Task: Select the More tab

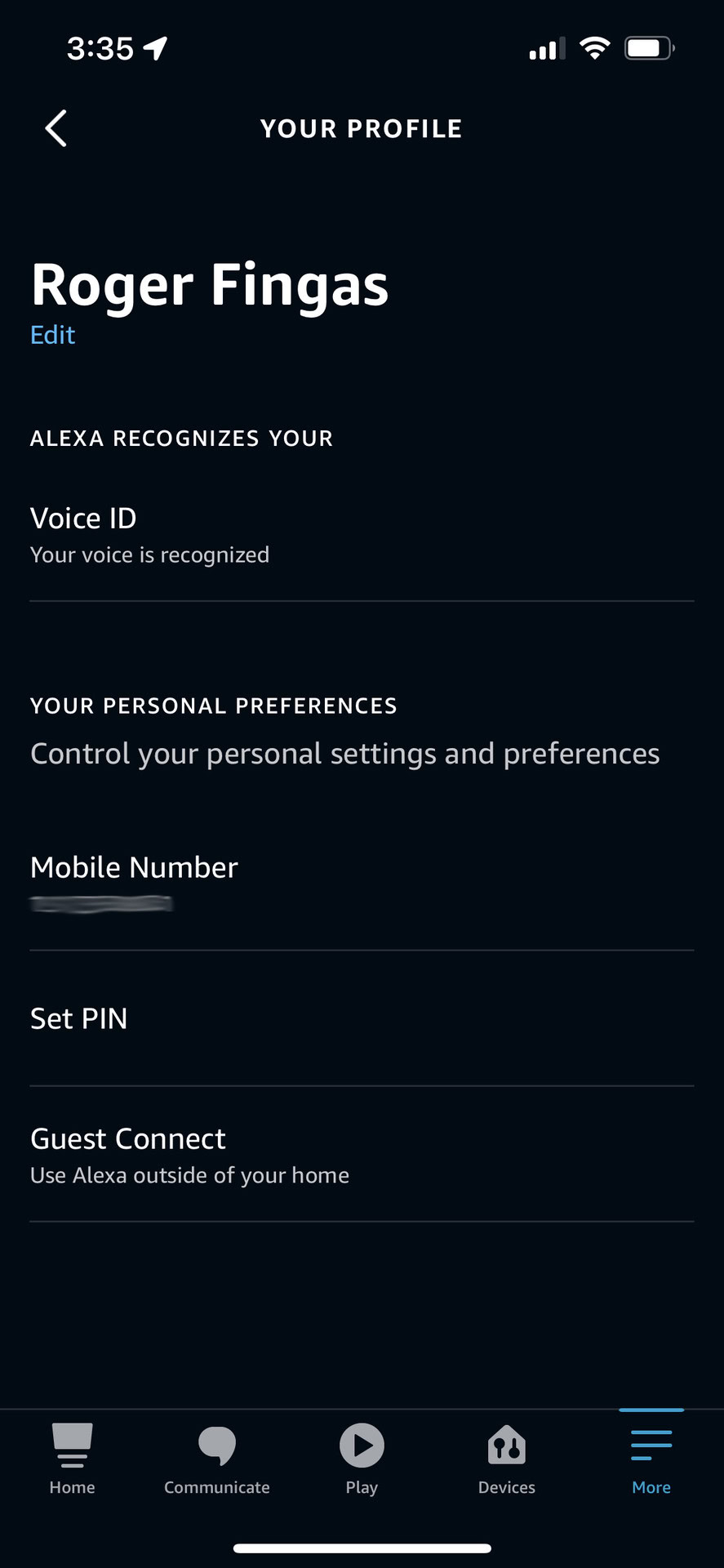Action: tap(651, 1459)
